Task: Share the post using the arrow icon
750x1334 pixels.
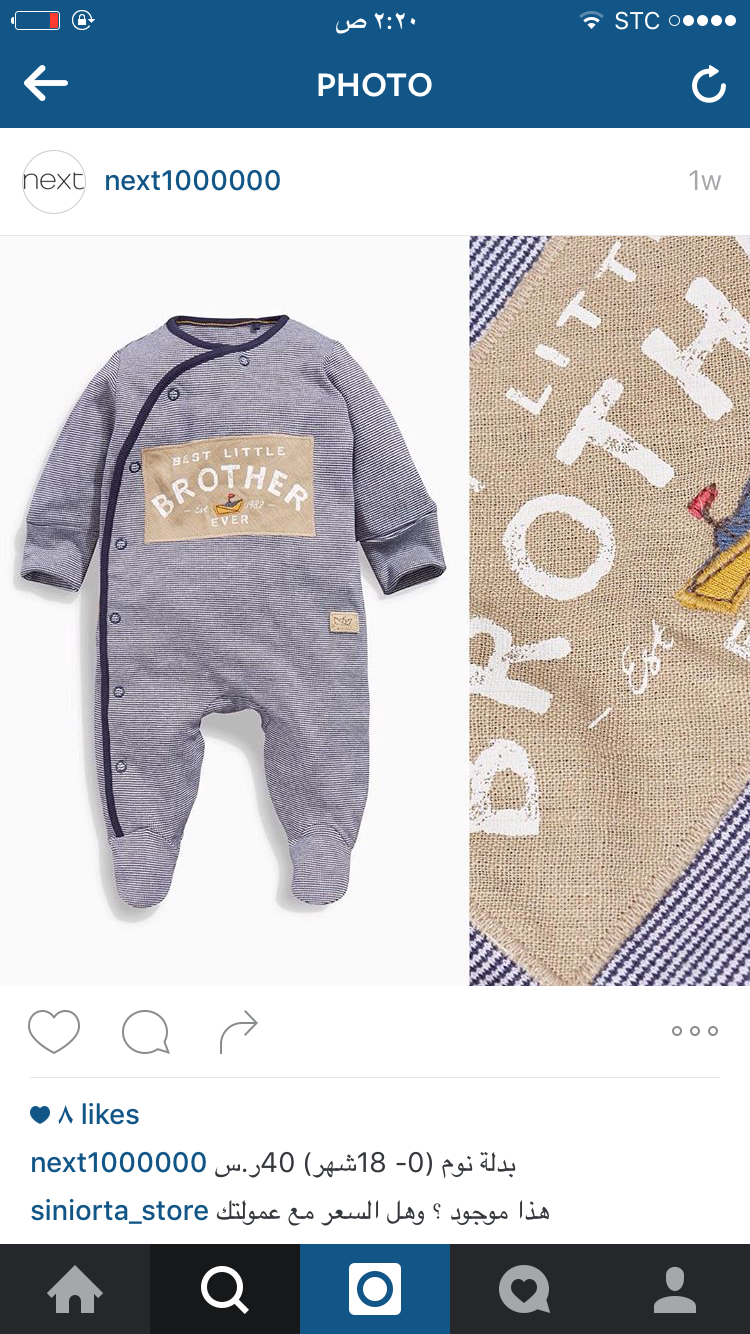Action: click(239, 1031)
